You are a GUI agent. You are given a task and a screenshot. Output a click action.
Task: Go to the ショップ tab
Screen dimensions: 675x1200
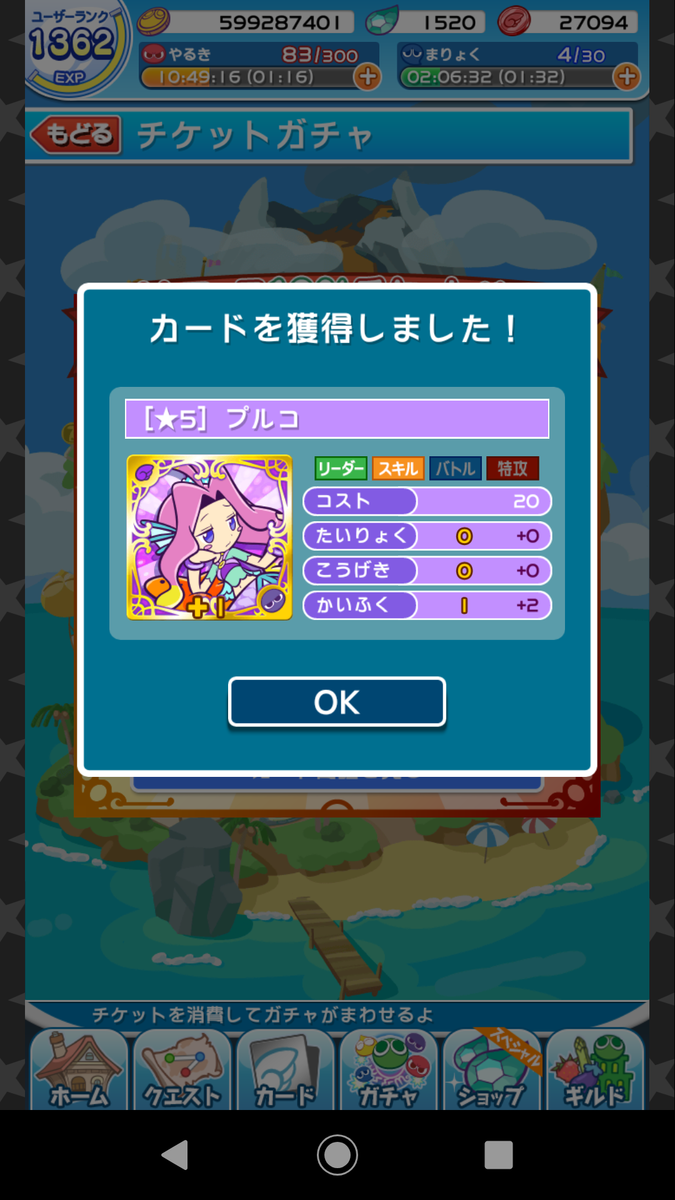coord(492,1070)
